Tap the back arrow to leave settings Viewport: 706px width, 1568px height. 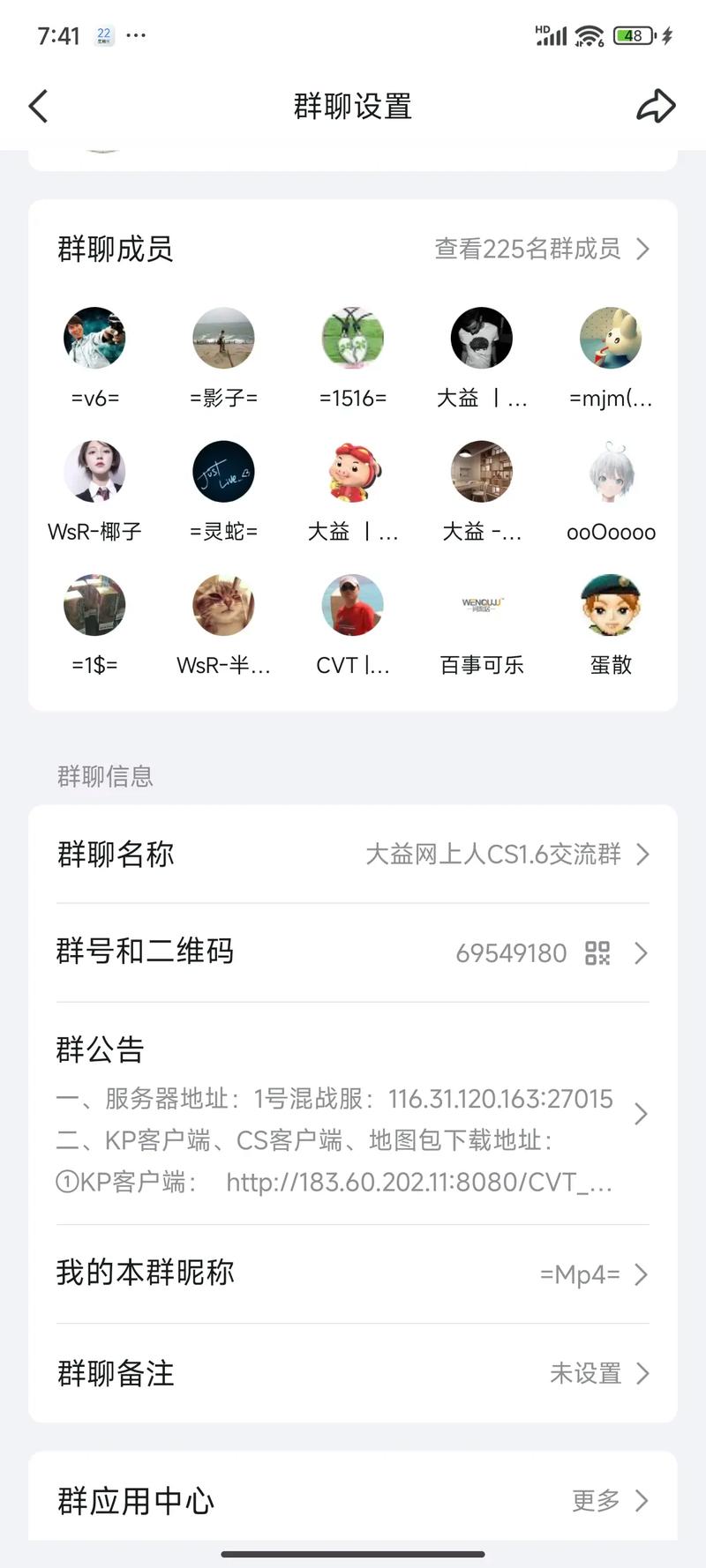point(37,105)
